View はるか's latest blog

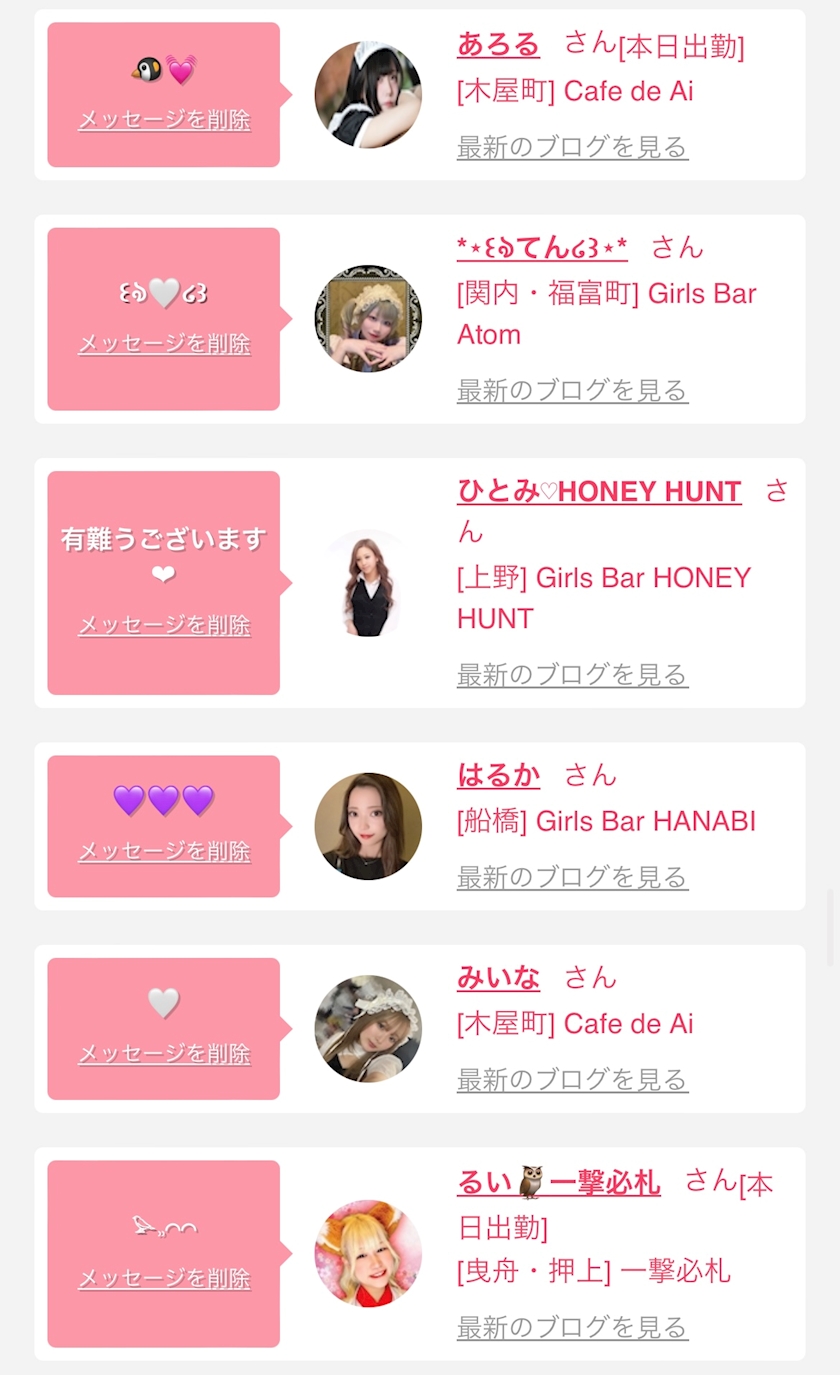tap(572, 877)
